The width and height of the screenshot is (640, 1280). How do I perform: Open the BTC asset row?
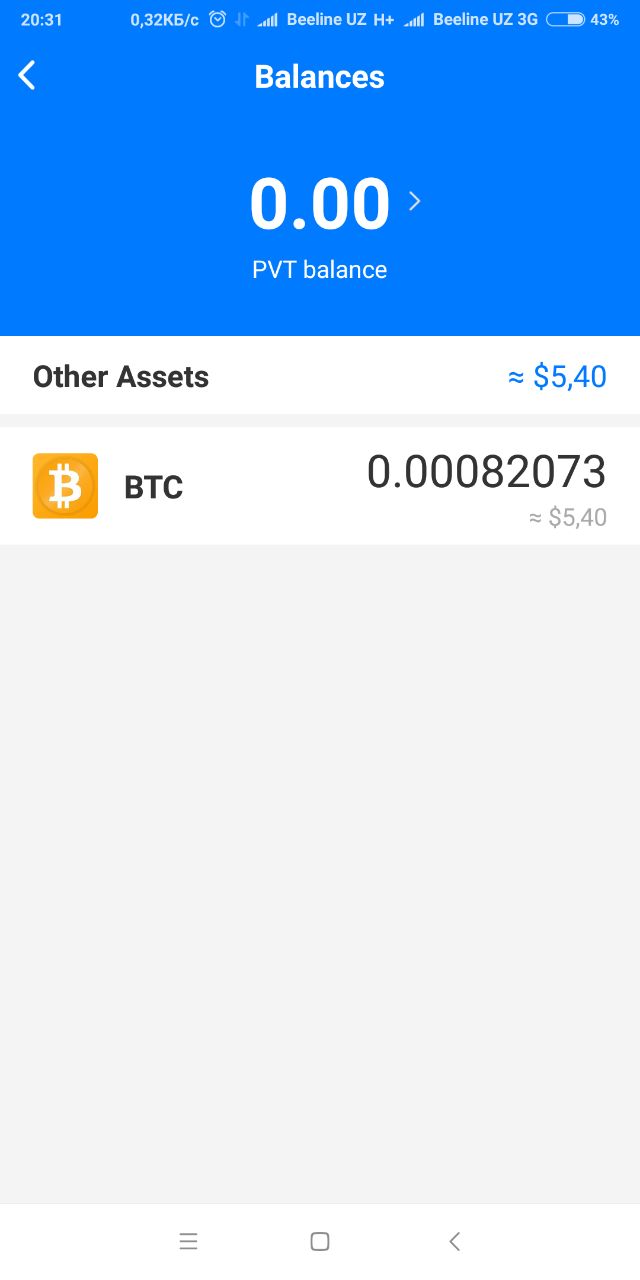320,486
